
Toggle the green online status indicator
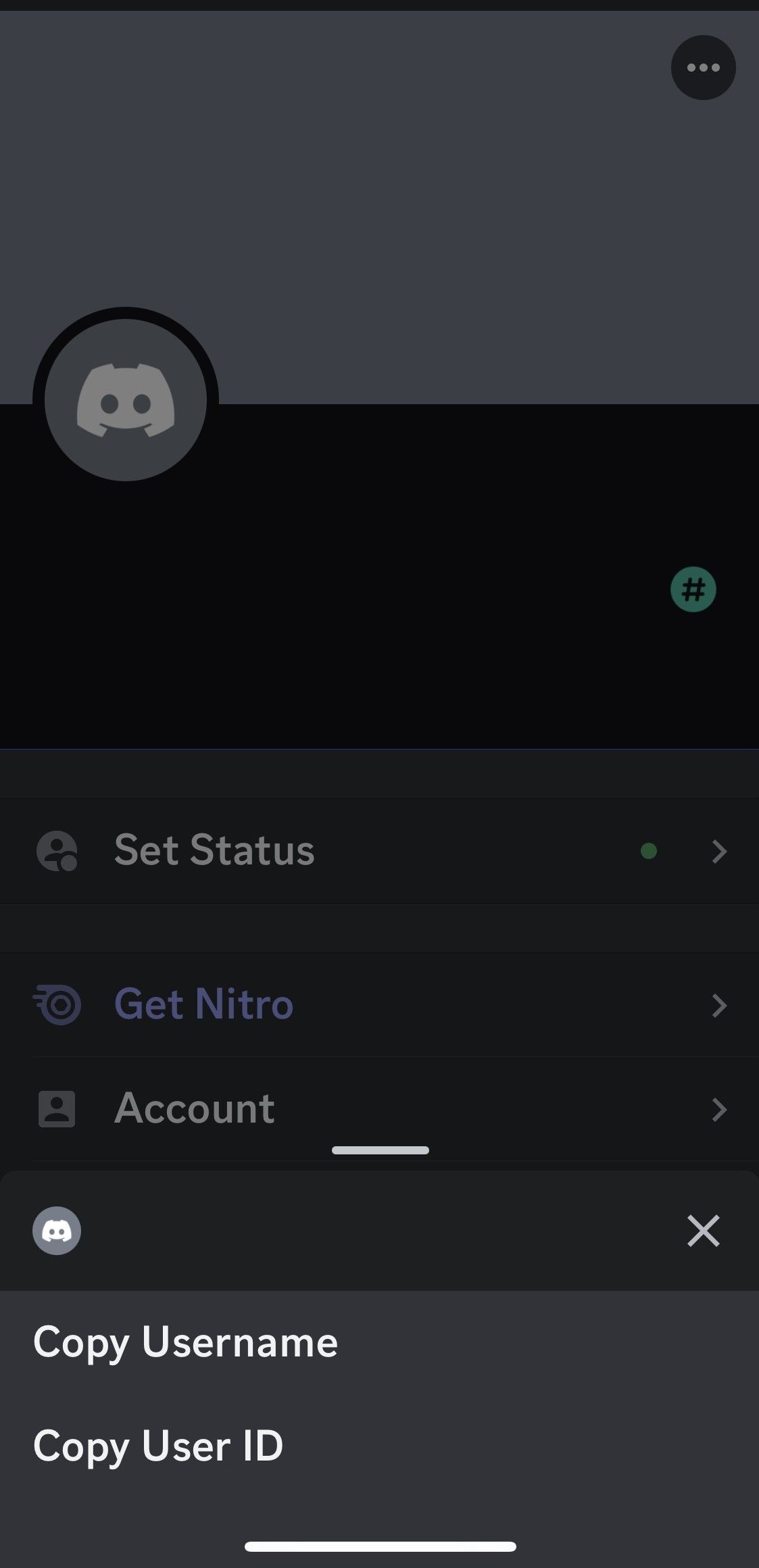[650, 852]
